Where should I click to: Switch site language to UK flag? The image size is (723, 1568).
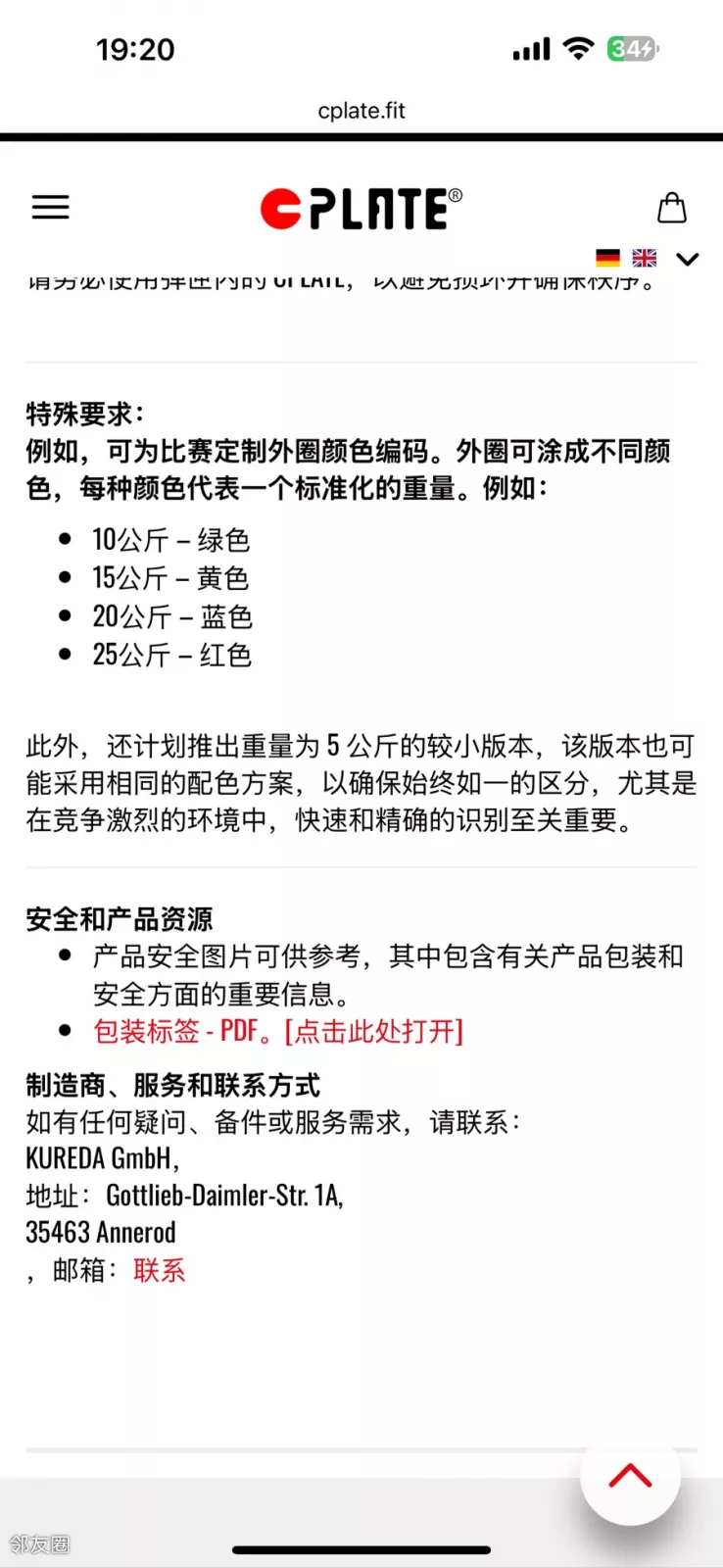tap(645, 258)
